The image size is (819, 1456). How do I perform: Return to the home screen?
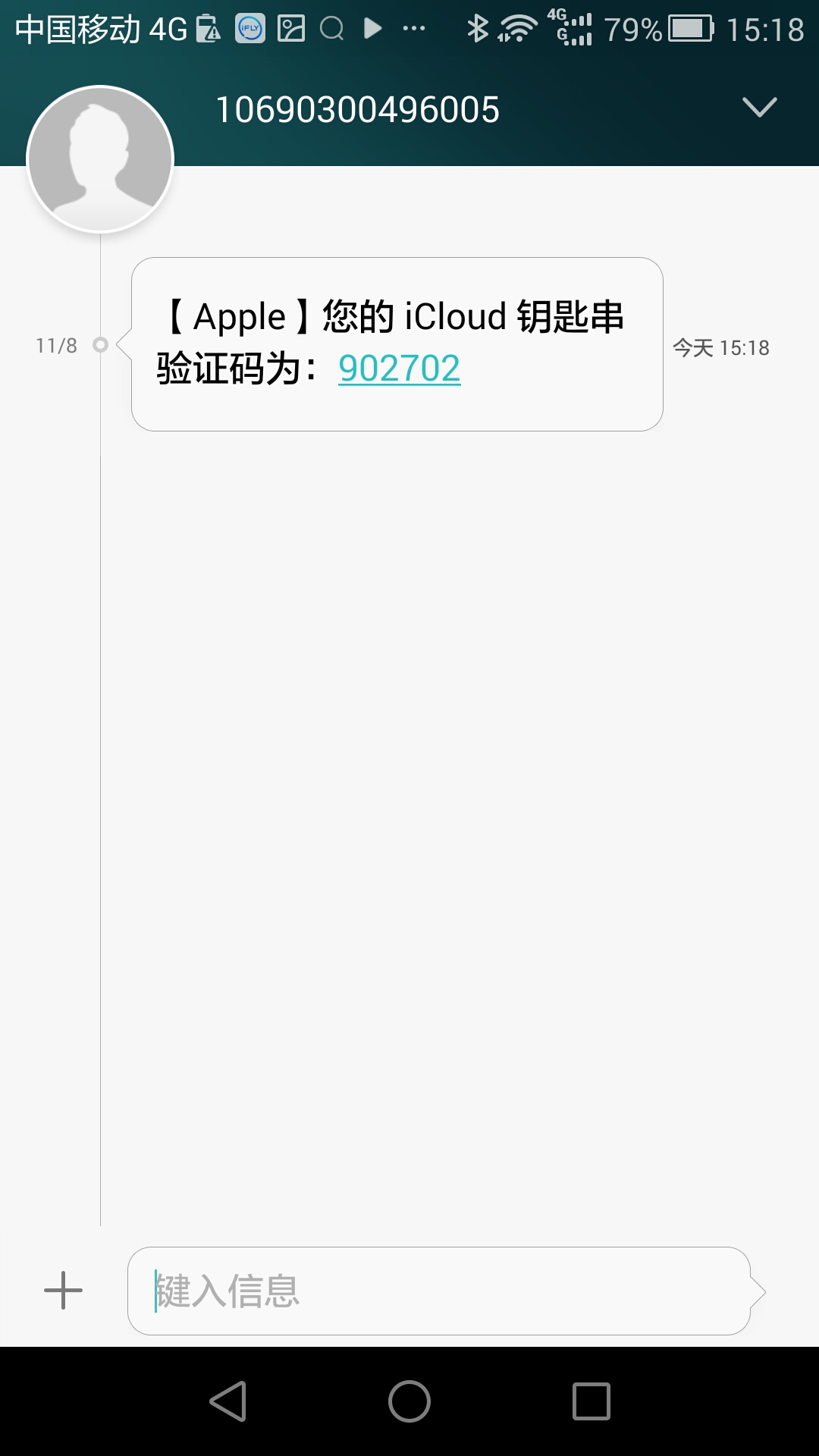[x=409, y=1401]
